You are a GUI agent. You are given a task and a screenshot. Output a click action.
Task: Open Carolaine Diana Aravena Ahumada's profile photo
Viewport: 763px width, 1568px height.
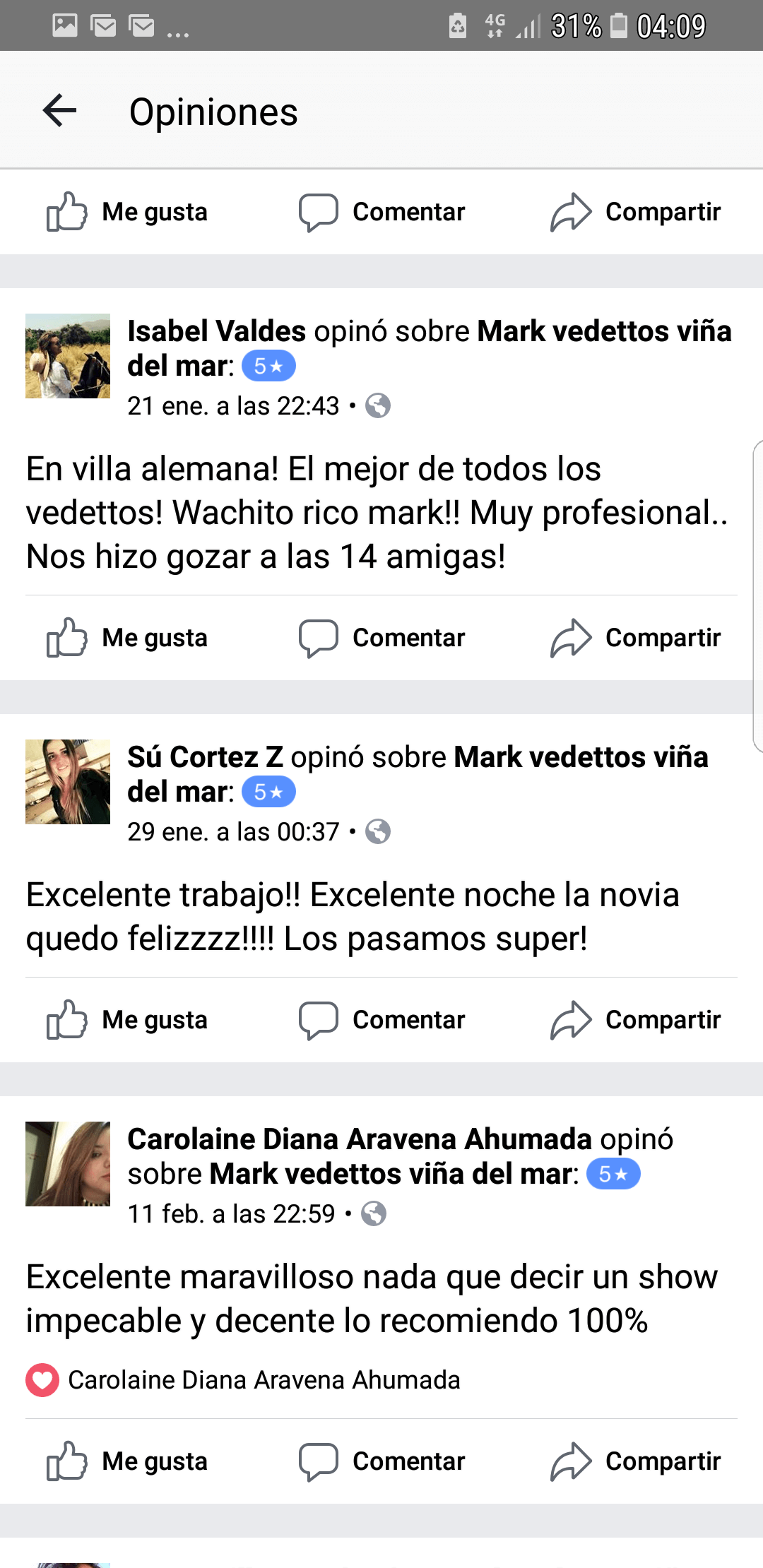coord(68,1164)
